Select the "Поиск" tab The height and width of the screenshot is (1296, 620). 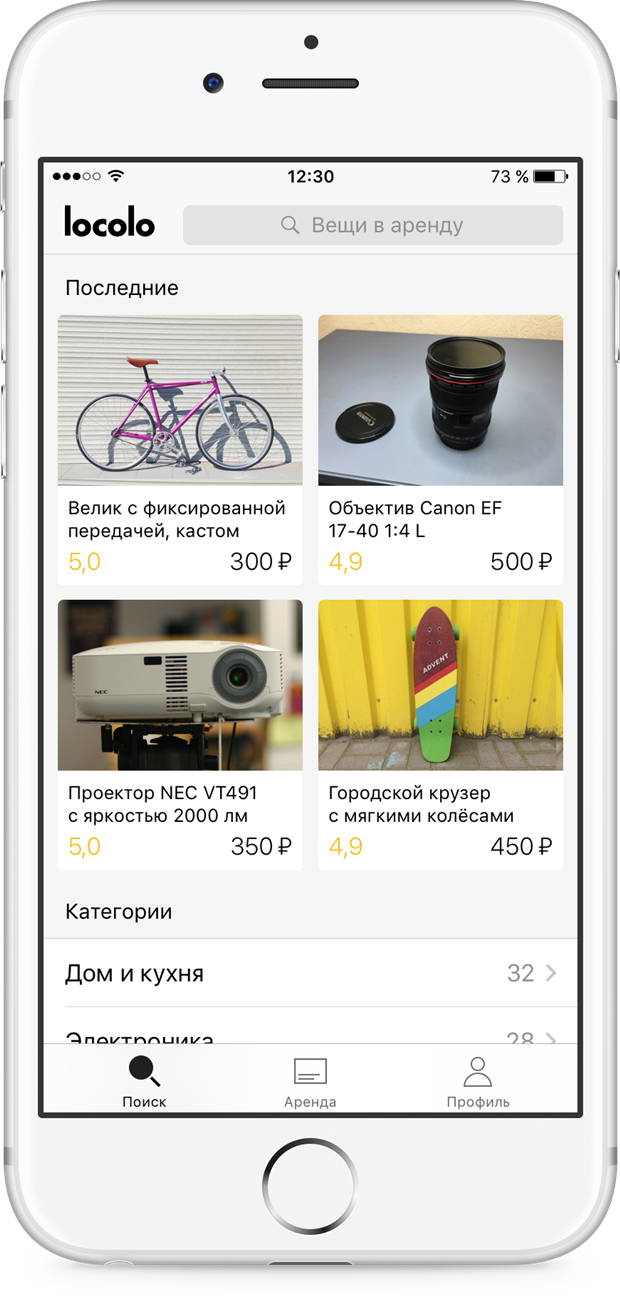click(x=144, y=1082)
